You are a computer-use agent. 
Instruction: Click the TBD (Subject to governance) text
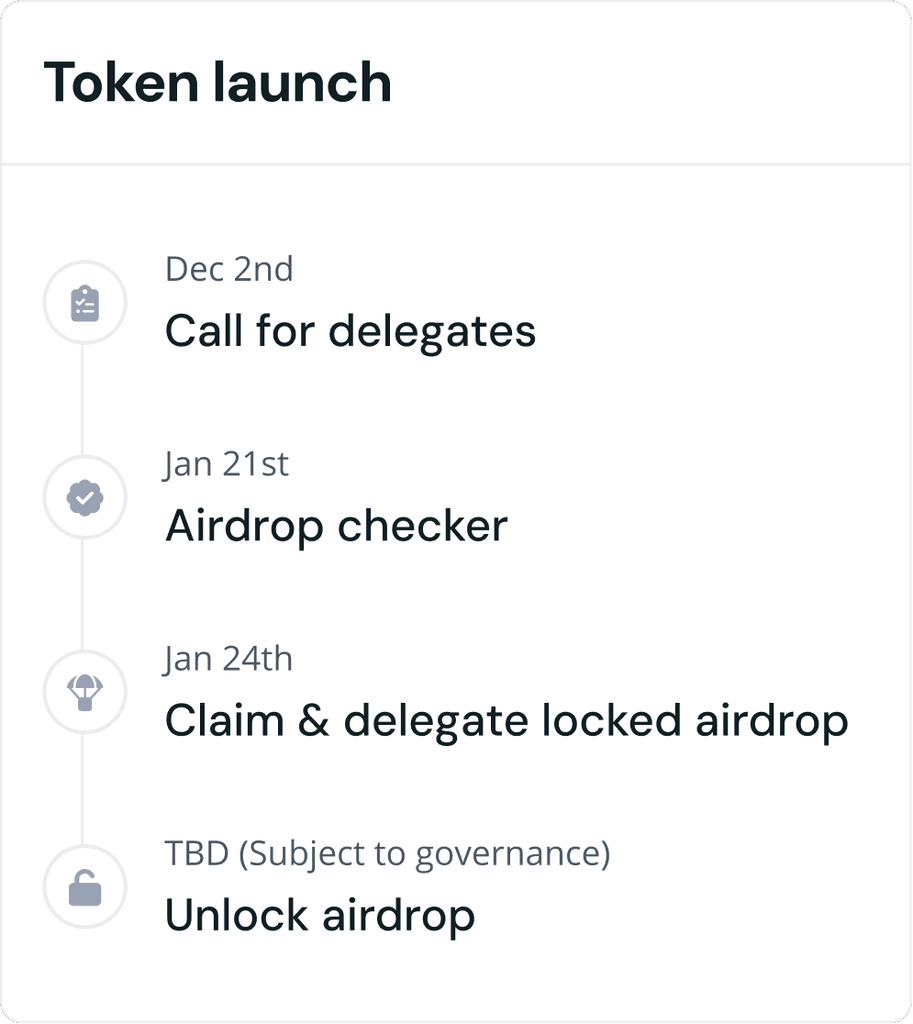pyautogui.click(x=388, y=853)
